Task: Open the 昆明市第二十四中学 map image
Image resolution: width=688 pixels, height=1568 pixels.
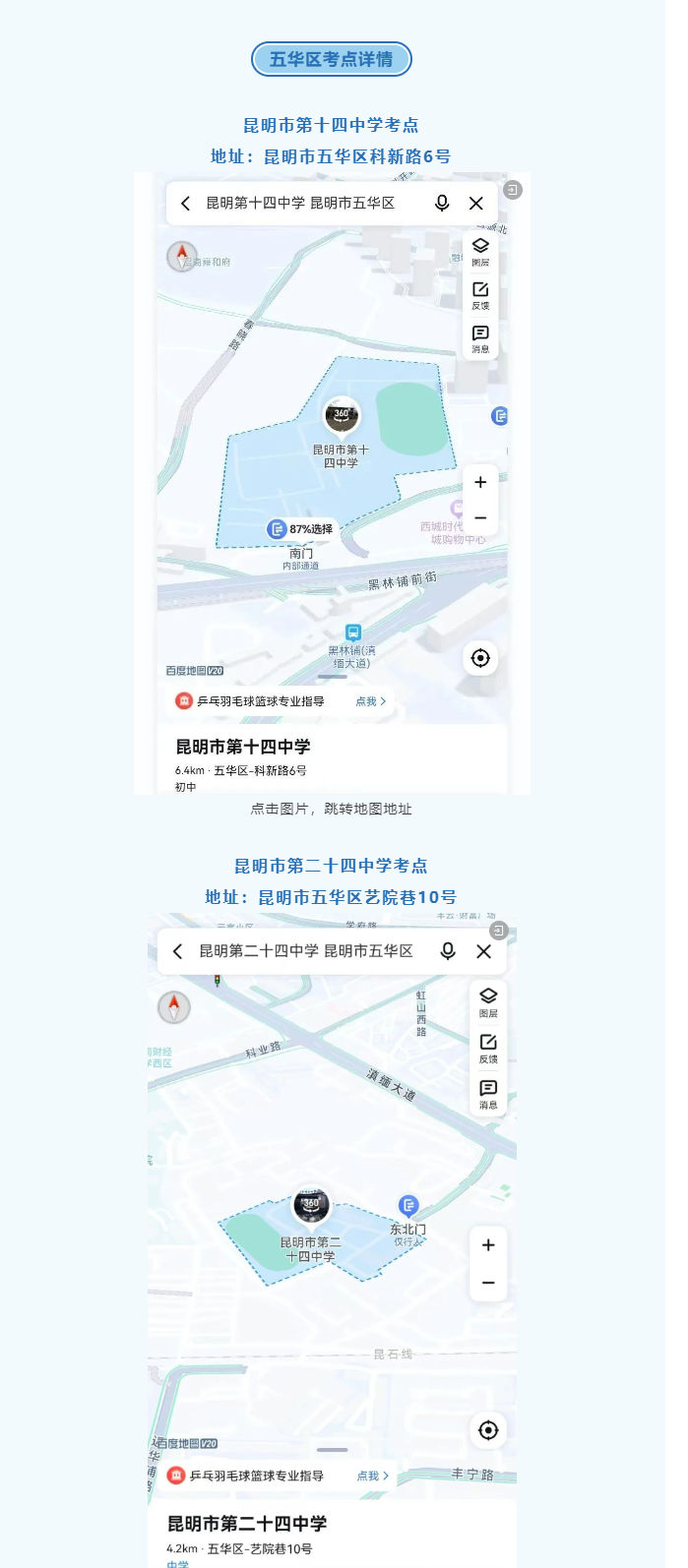Action: 332,1239
